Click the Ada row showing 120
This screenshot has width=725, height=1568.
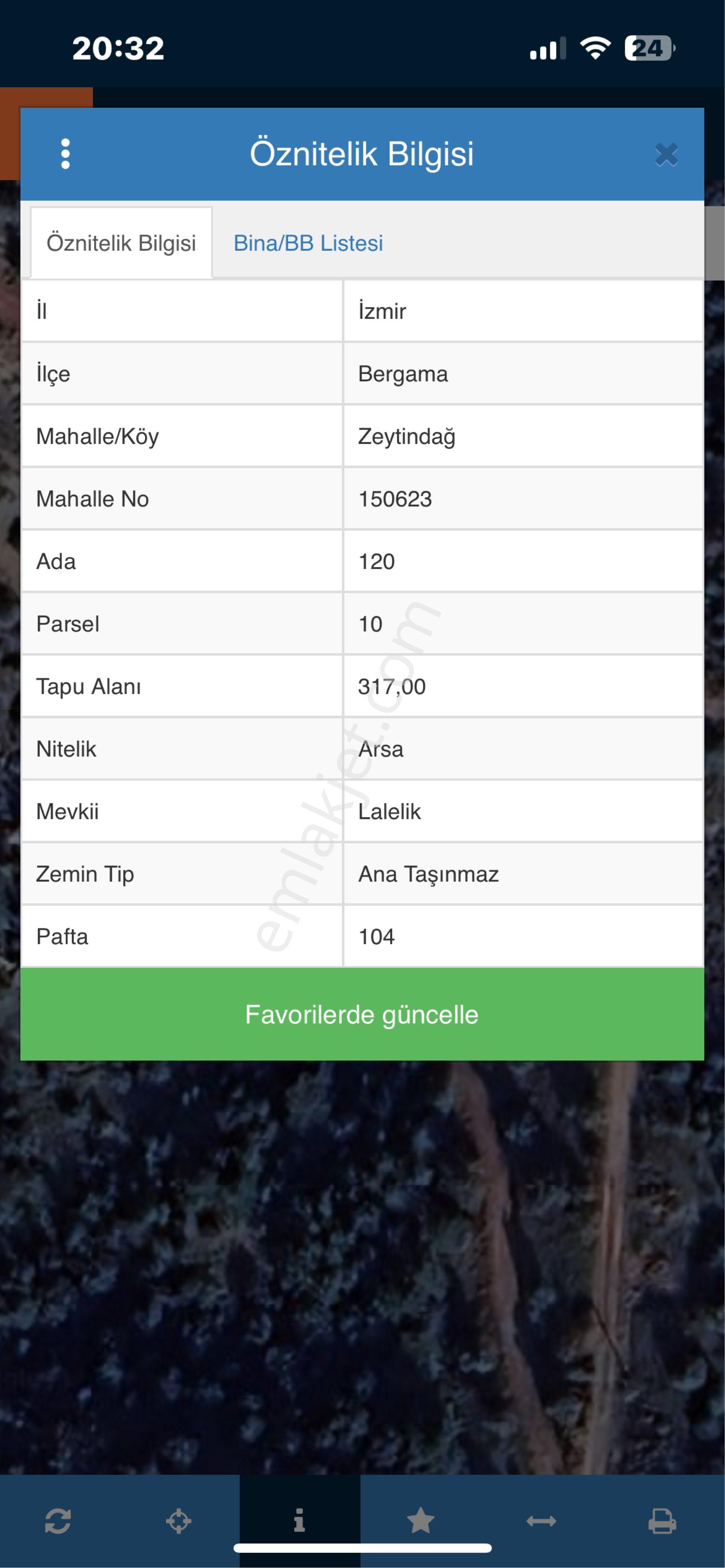click(x=363, y=561)
